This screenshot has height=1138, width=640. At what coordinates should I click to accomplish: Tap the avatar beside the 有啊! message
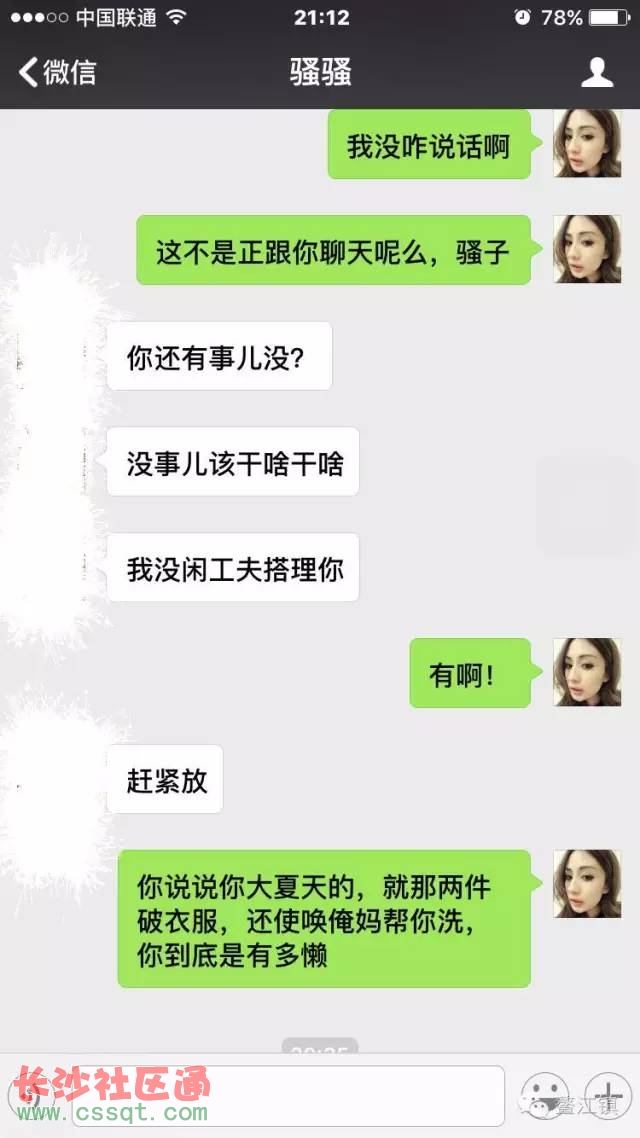(x=587, y=672)
